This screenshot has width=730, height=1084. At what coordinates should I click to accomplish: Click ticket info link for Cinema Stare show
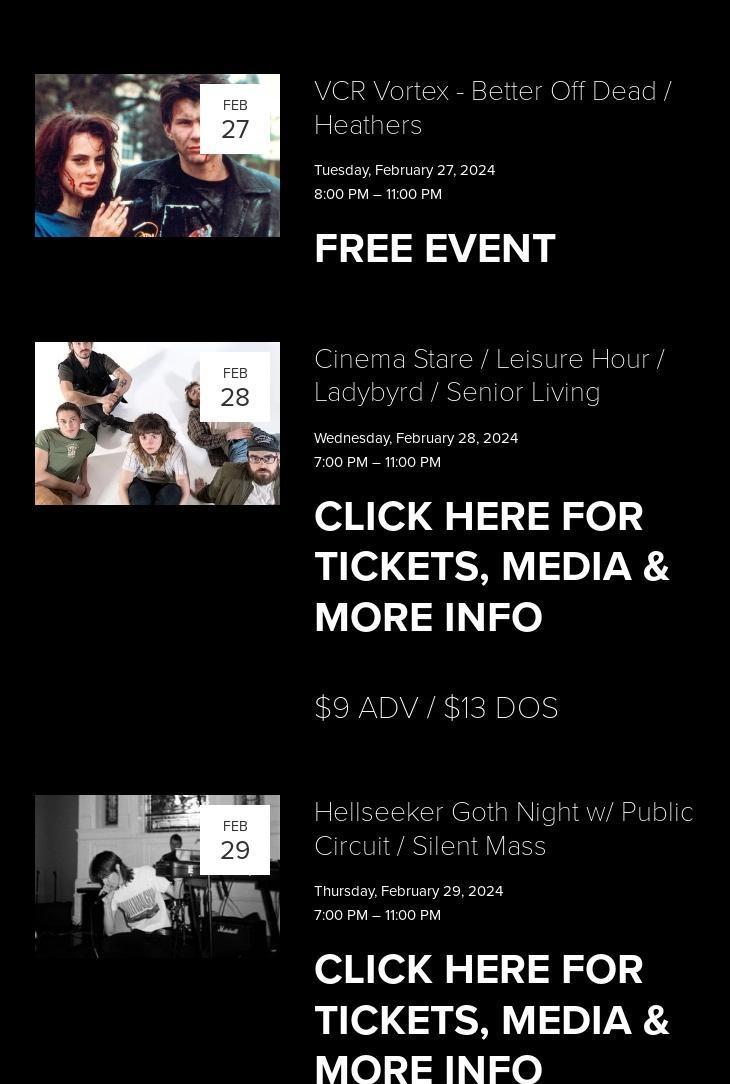[491, 566]
